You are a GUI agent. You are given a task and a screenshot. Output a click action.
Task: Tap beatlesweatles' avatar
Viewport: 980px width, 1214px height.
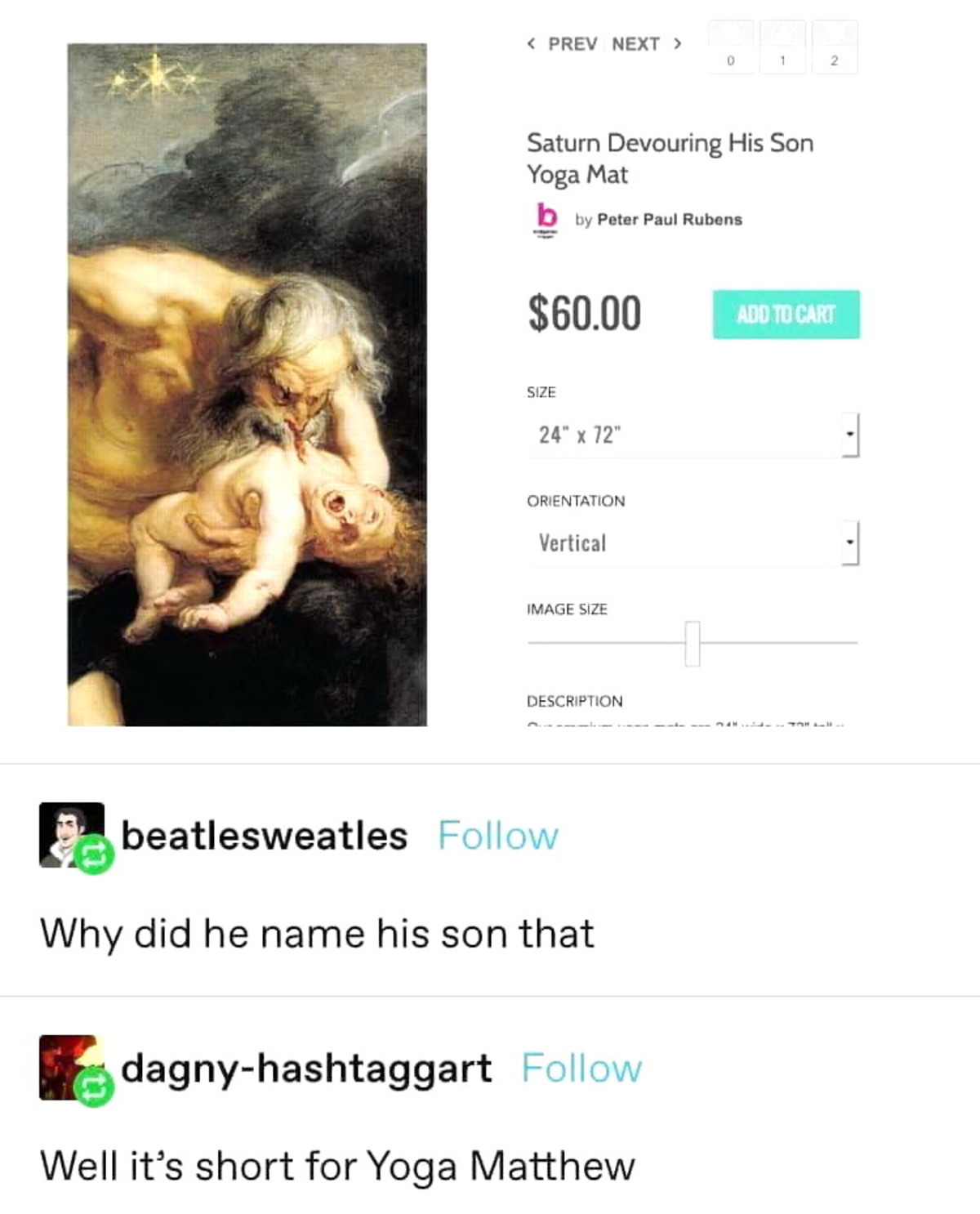tap(71, 834)
